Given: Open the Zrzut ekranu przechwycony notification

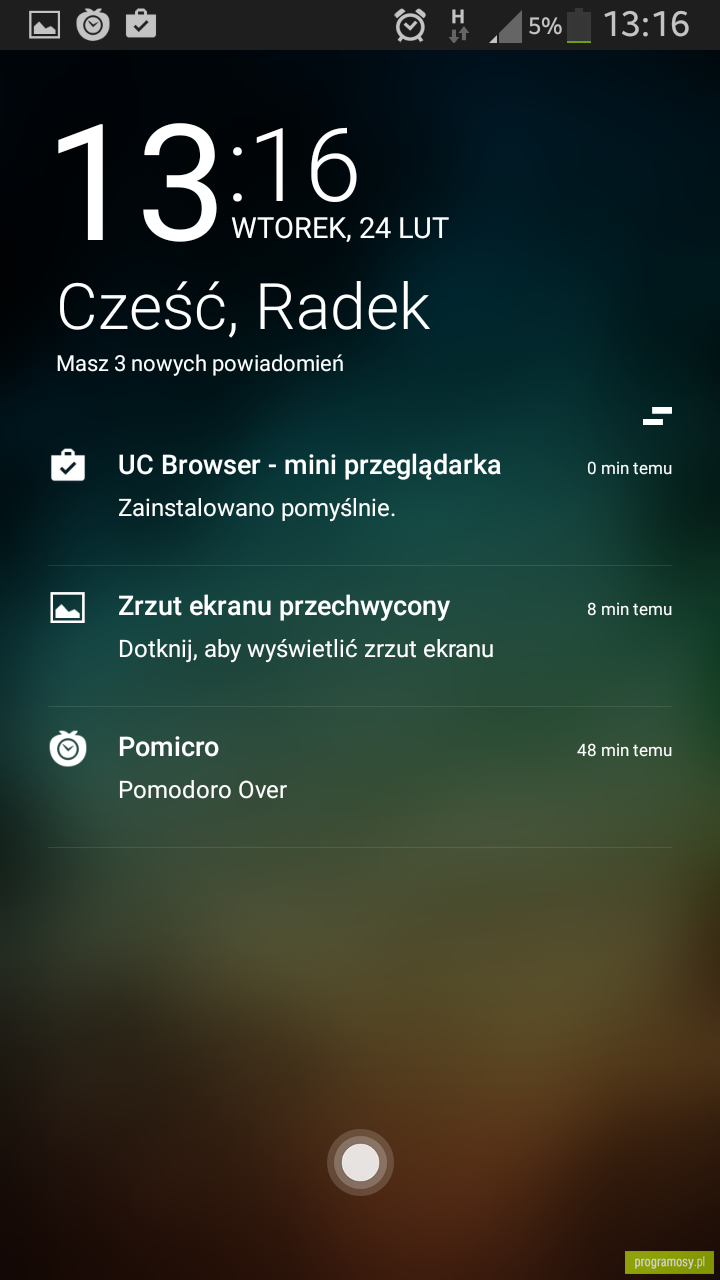Looking at the screenshot, I should click(x=360, y=636).
